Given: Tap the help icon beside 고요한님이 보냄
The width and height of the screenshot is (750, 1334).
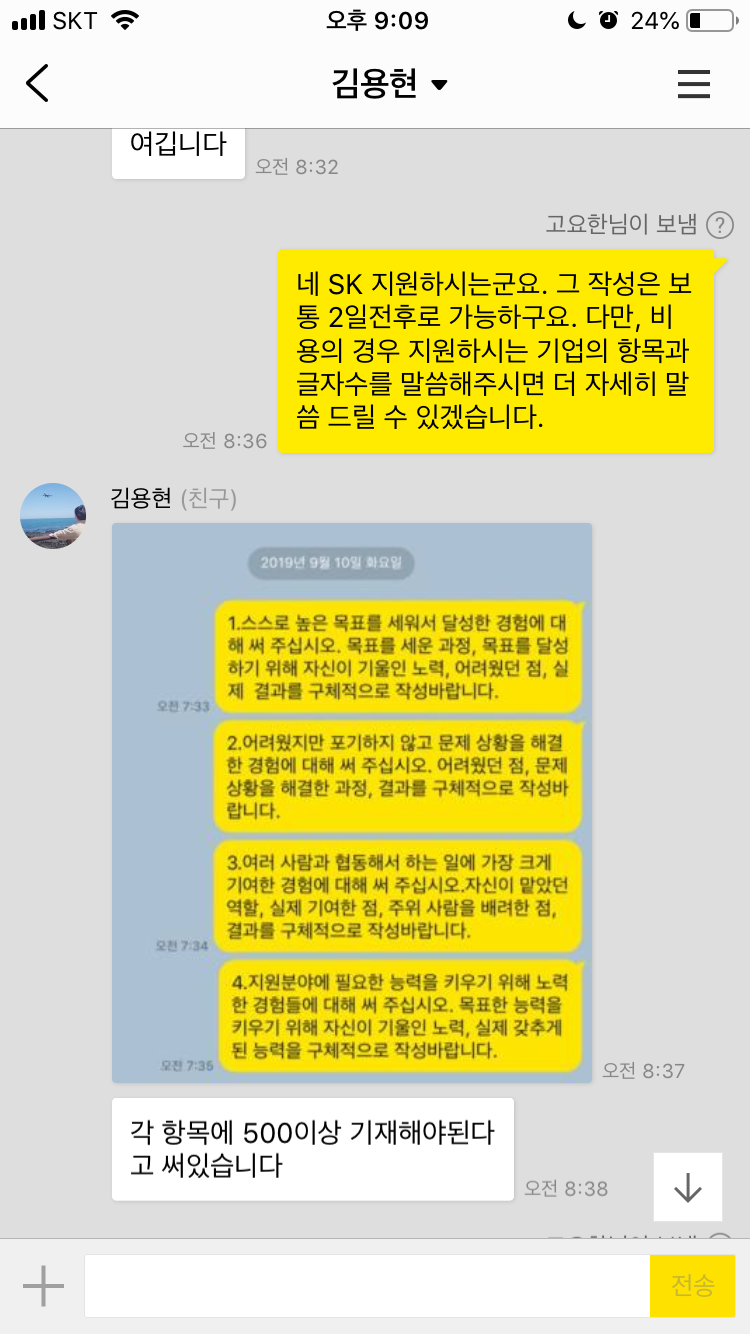Looking at the screenshot, I should tap(719, 225).
